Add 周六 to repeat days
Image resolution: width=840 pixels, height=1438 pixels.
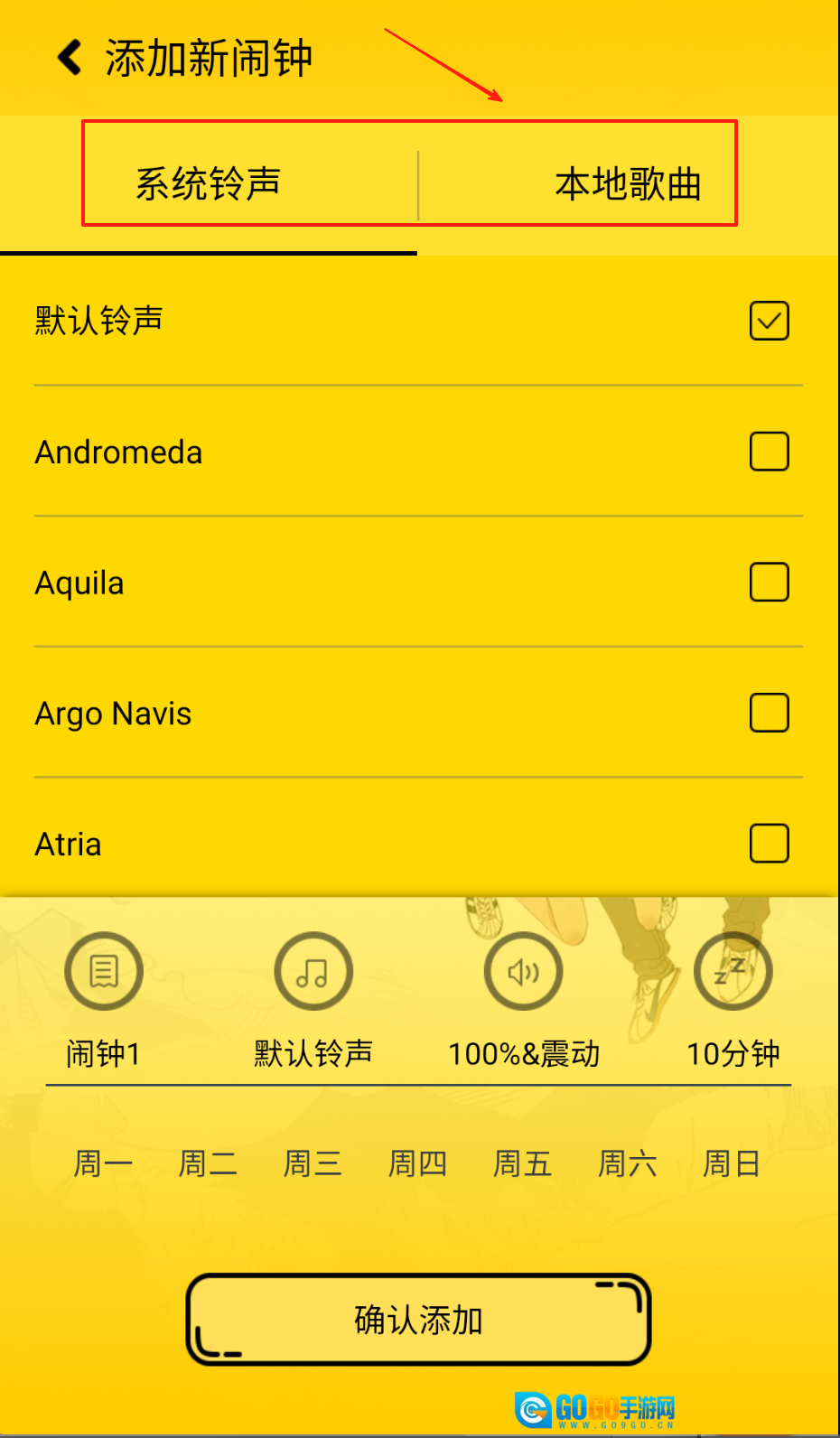[x=627, y=1163]
